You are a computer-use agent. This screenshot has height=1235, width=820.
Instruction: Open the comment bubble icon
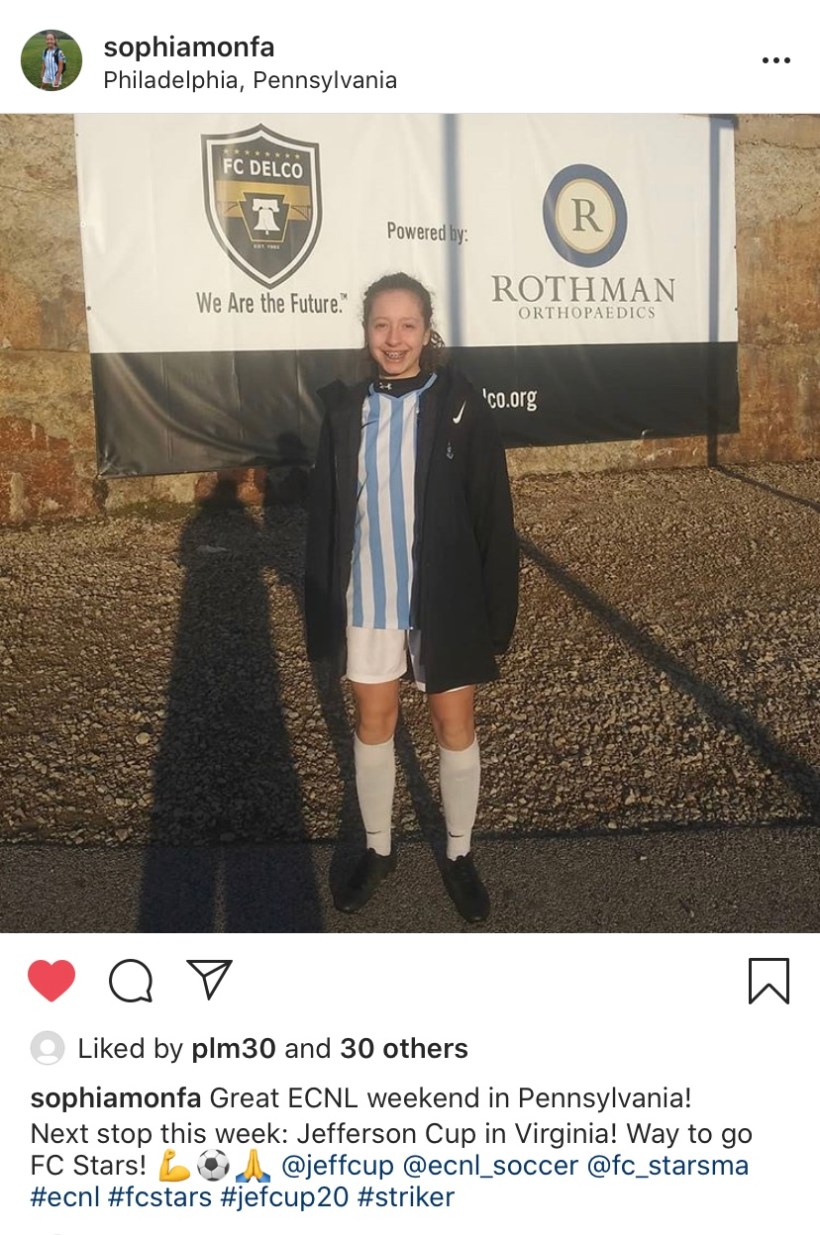click(131, 981)
